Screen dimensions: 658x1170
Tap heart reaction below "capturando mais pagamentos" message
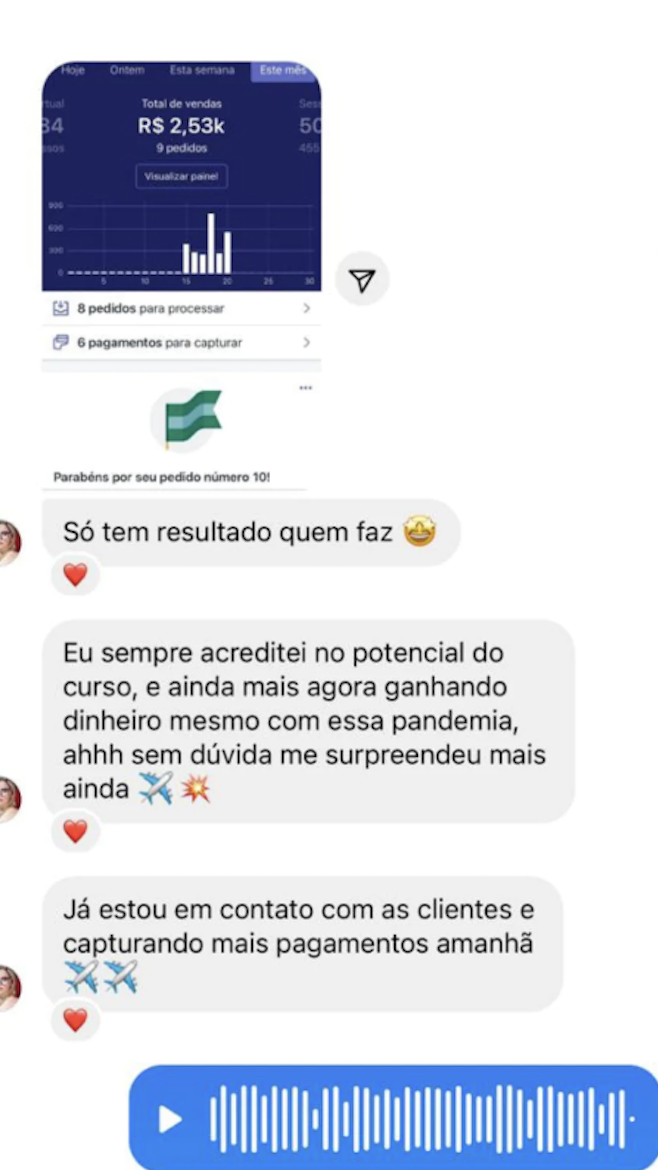click(75, 1020)
